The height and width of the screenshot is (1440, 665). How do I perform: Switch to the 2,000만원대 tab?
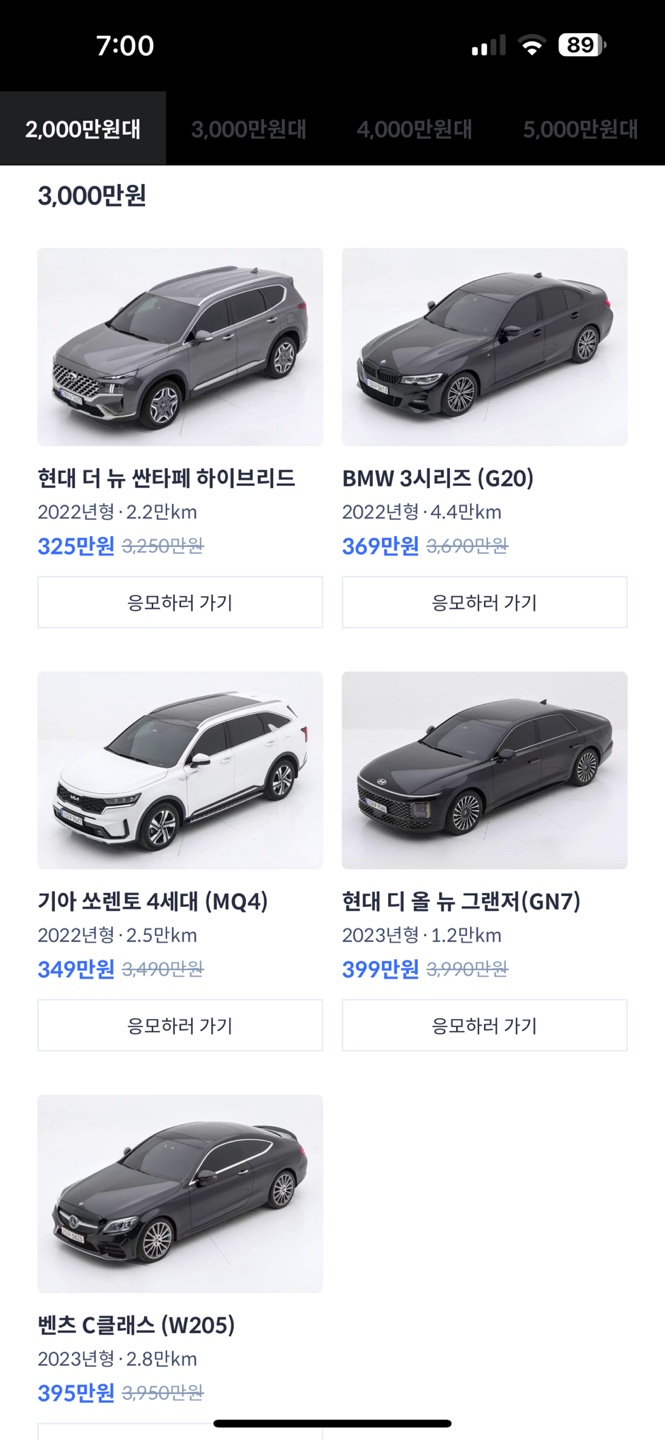(x=83, y=129)
